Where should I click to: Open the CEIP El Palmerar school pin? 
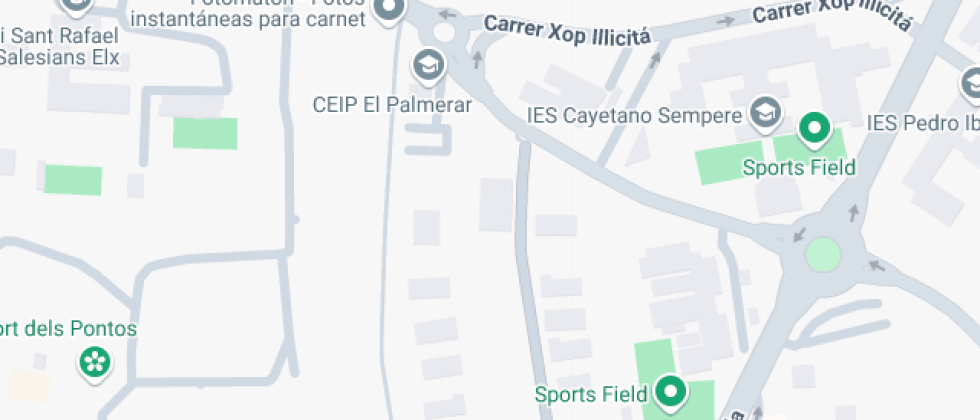coord(429,66)
